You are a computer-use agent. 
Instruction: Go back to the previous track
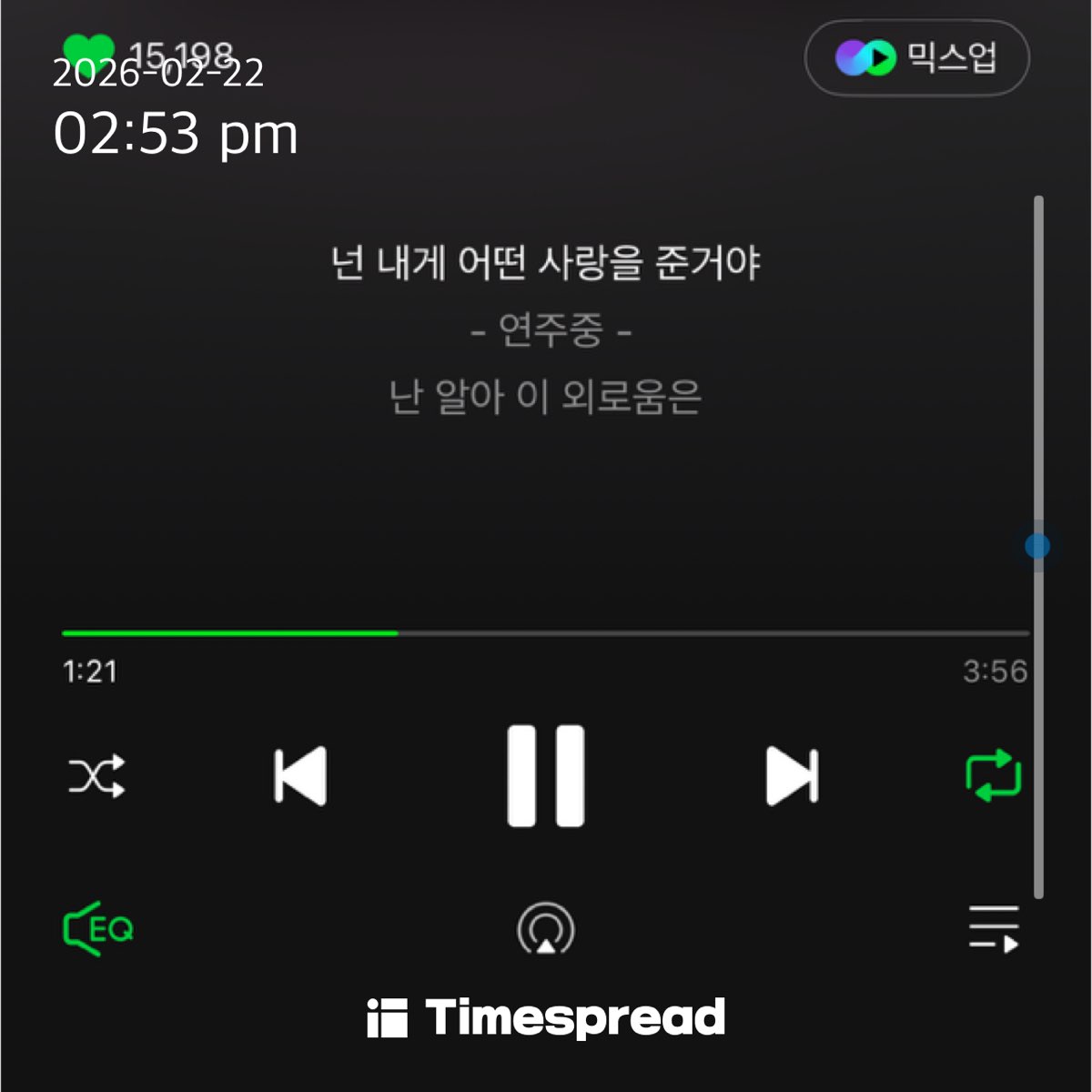tap(300, 776)
